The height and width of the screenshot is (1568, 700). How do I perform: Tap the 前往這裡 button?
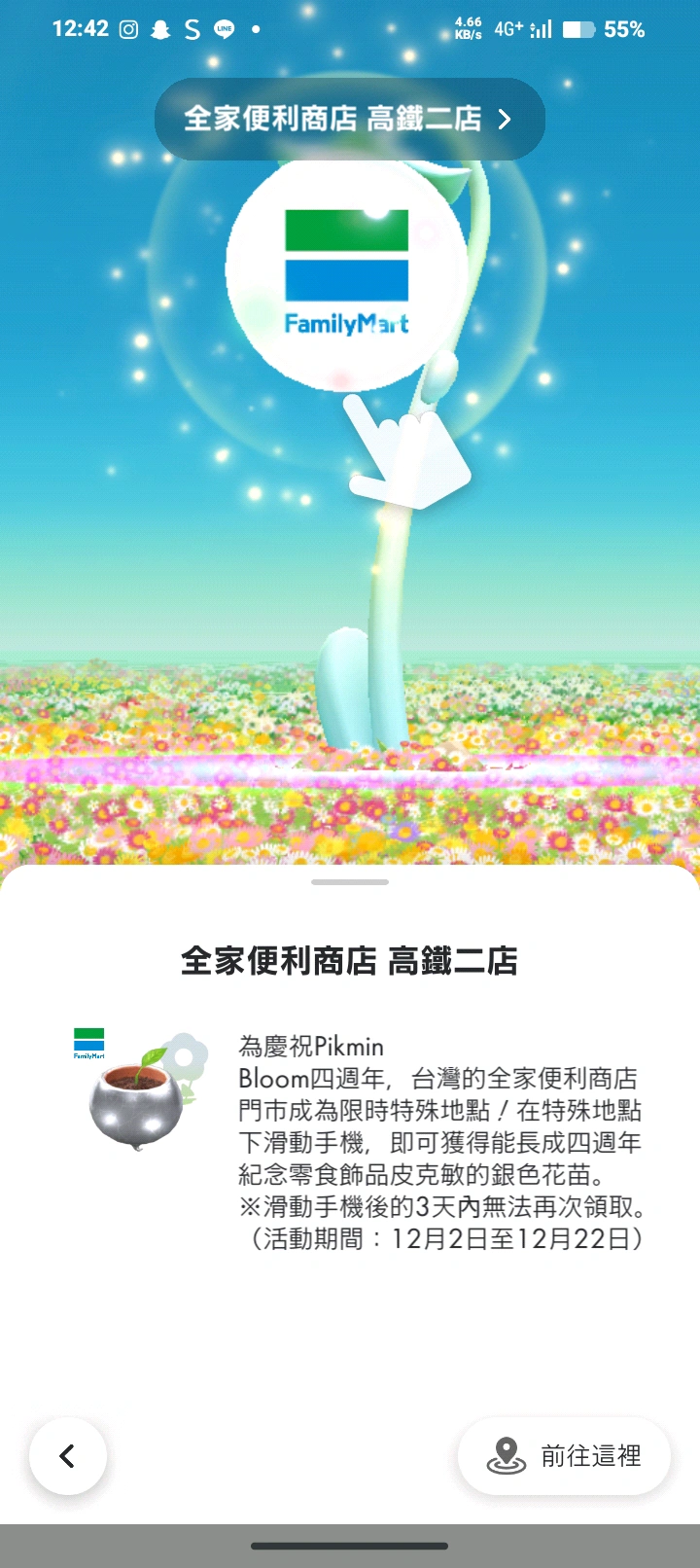(x=564, y=1455)
